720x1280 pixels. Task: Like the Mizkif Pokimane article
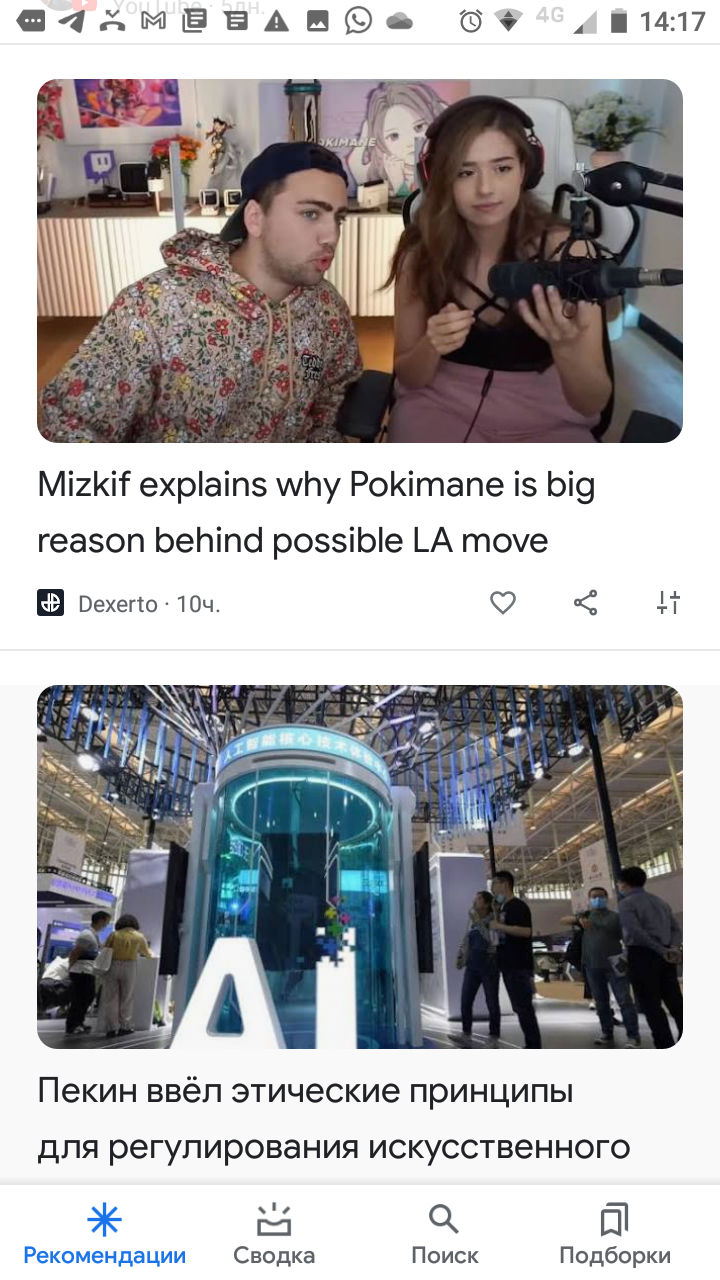[503, 603]
